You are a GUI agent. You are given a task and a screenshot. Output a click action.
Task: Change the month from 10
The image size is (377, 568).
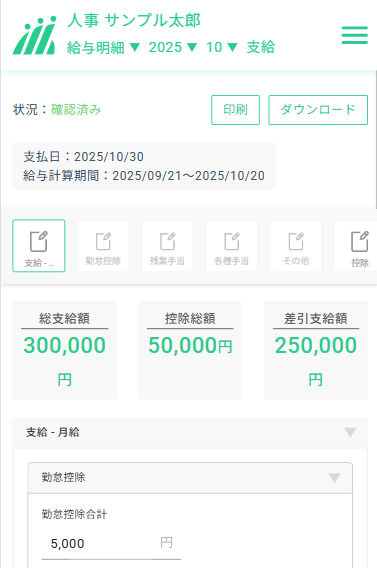(222, 47)
